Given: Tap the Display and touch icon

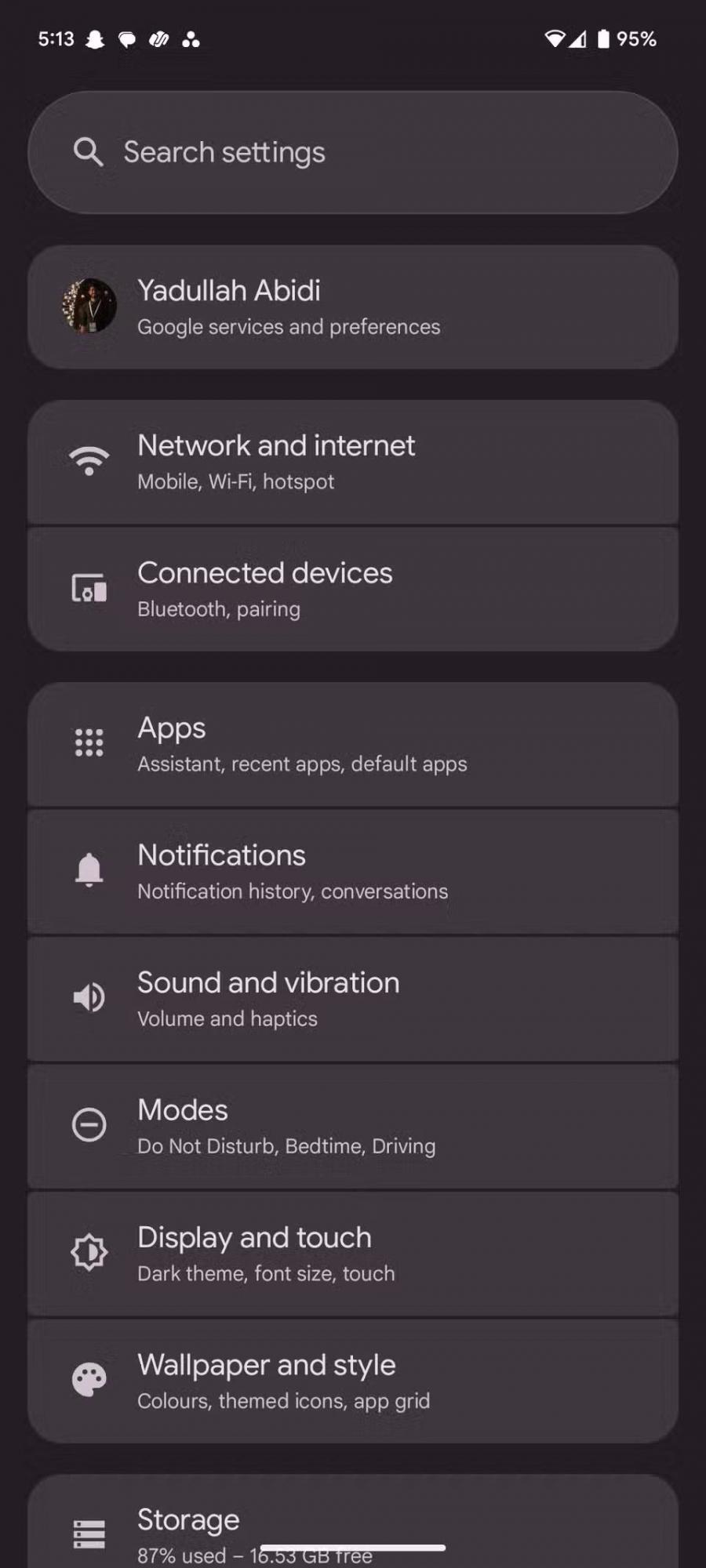Looking at the screenshot, I should click(89, 1252).
